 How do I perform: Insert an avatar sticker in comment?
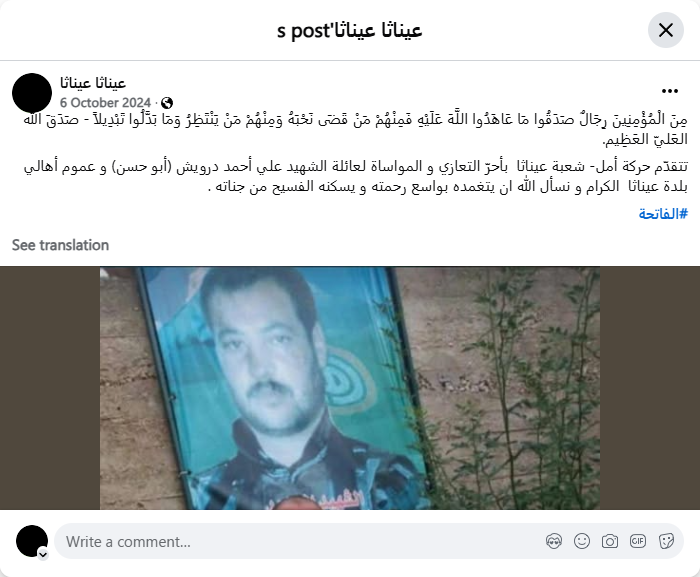click(x=554, y=541)
